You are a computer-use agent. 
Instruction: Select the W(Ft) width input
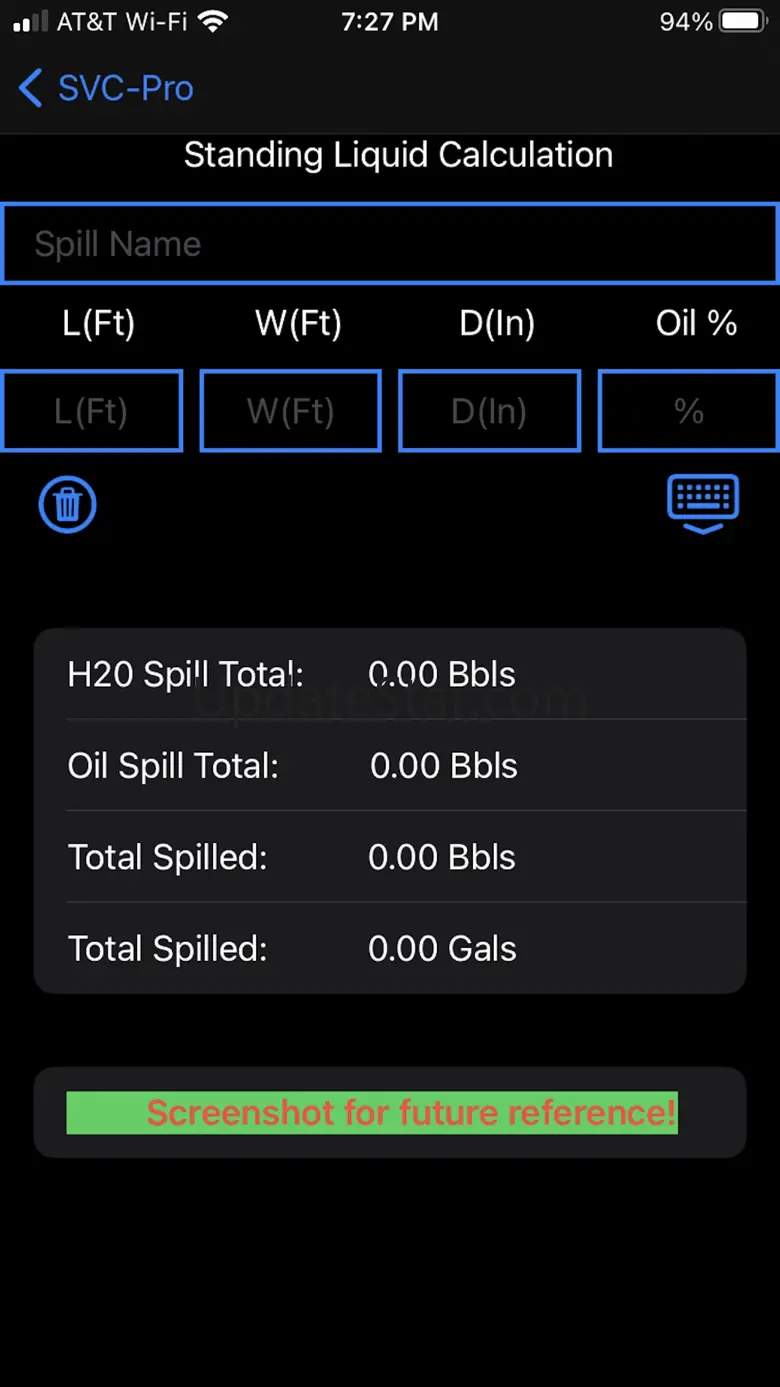[x=291, y=411]
